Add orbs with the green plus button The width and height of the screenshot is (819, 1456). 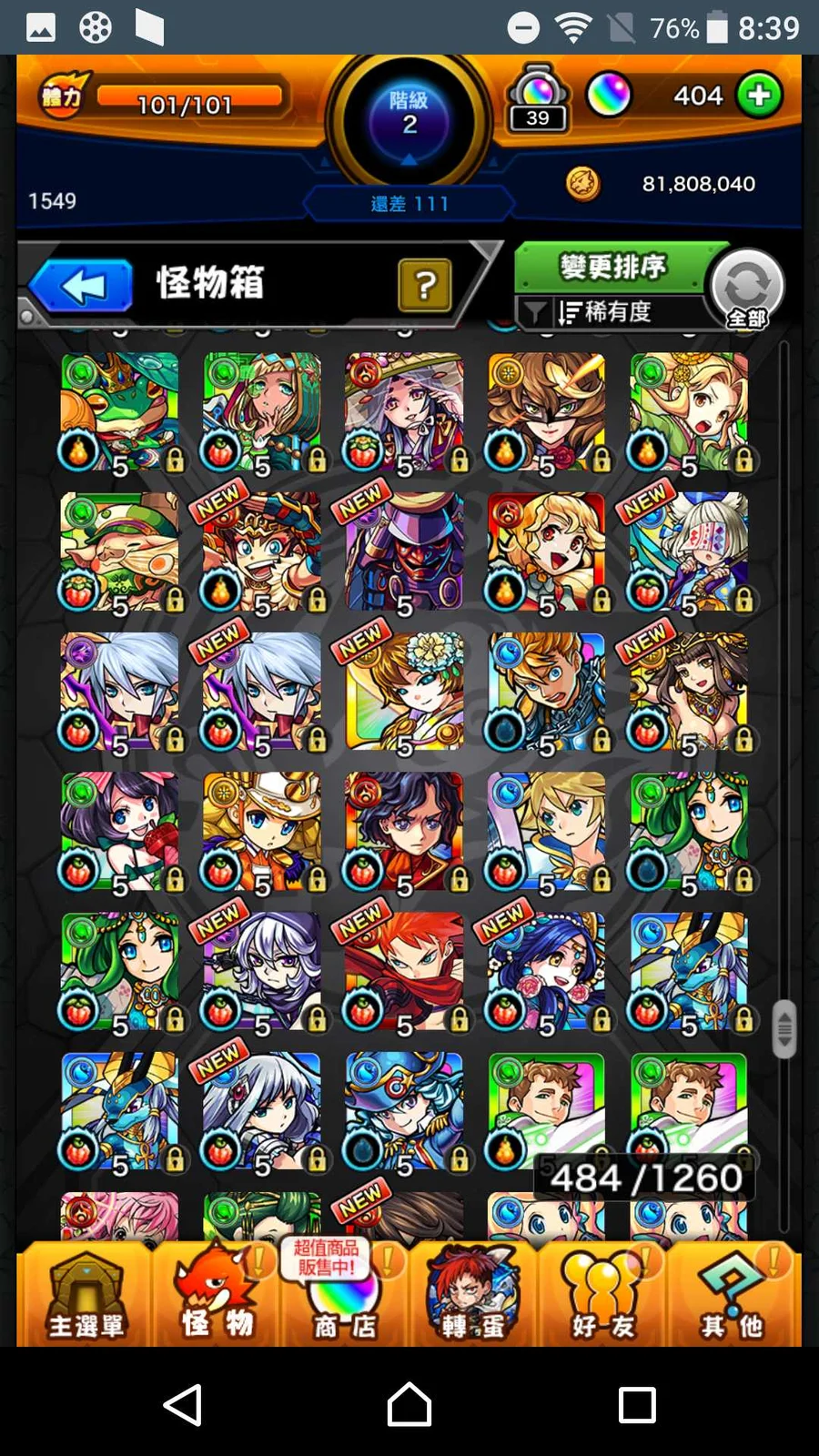[759, 96]
